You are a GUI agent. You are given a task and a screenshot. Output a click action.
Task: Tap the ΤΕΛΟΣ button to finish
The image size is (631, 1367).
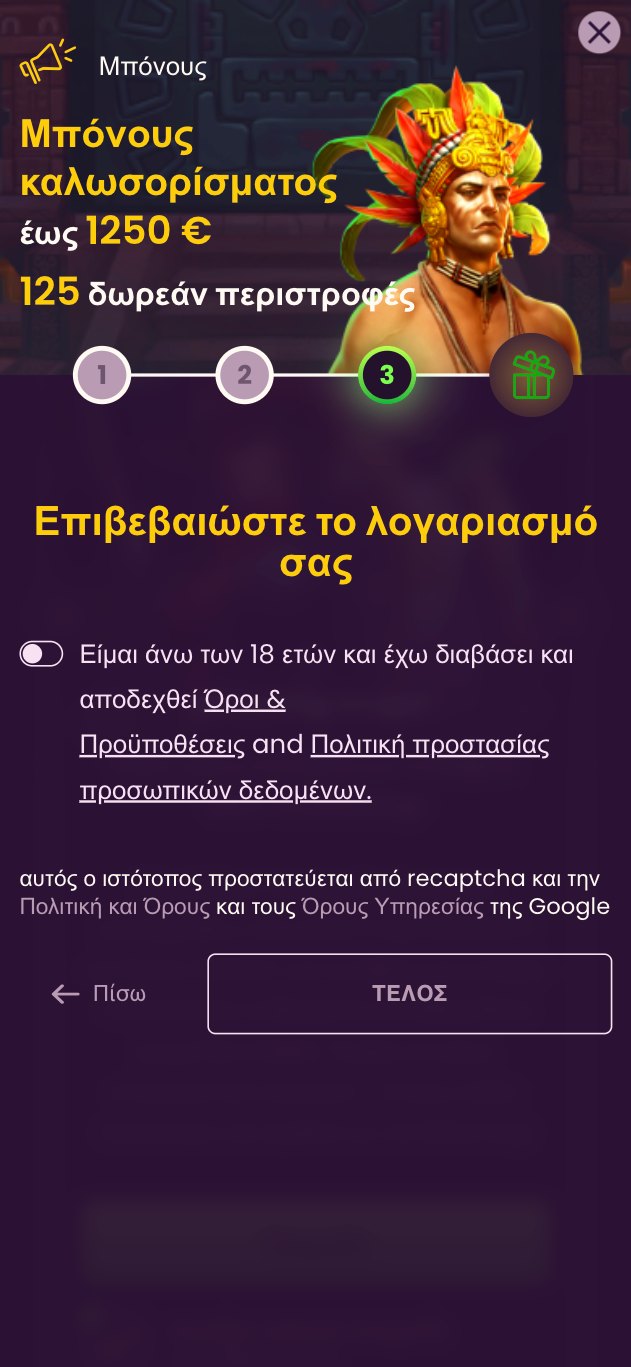click(409, 993)
